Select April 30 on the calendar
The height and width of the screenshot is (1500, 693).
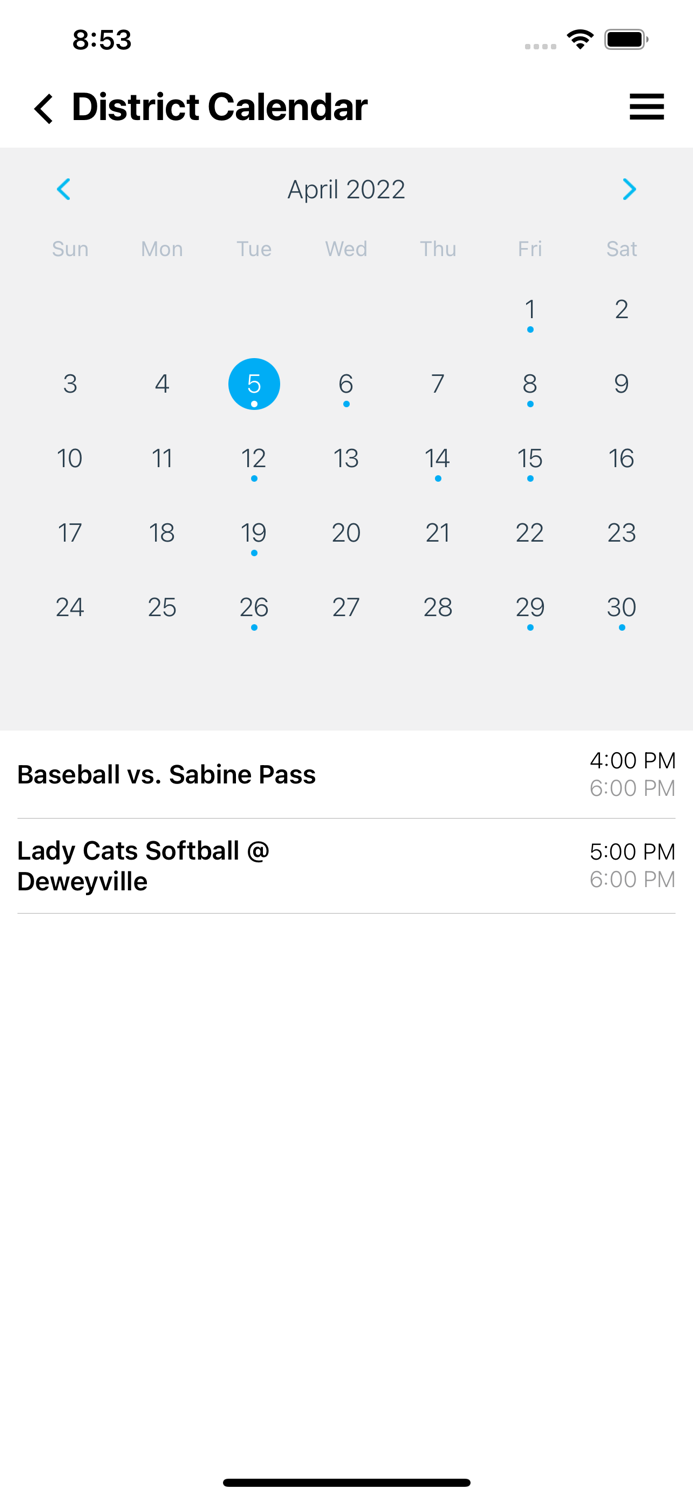pyautogui.click(x=622, y=607)
